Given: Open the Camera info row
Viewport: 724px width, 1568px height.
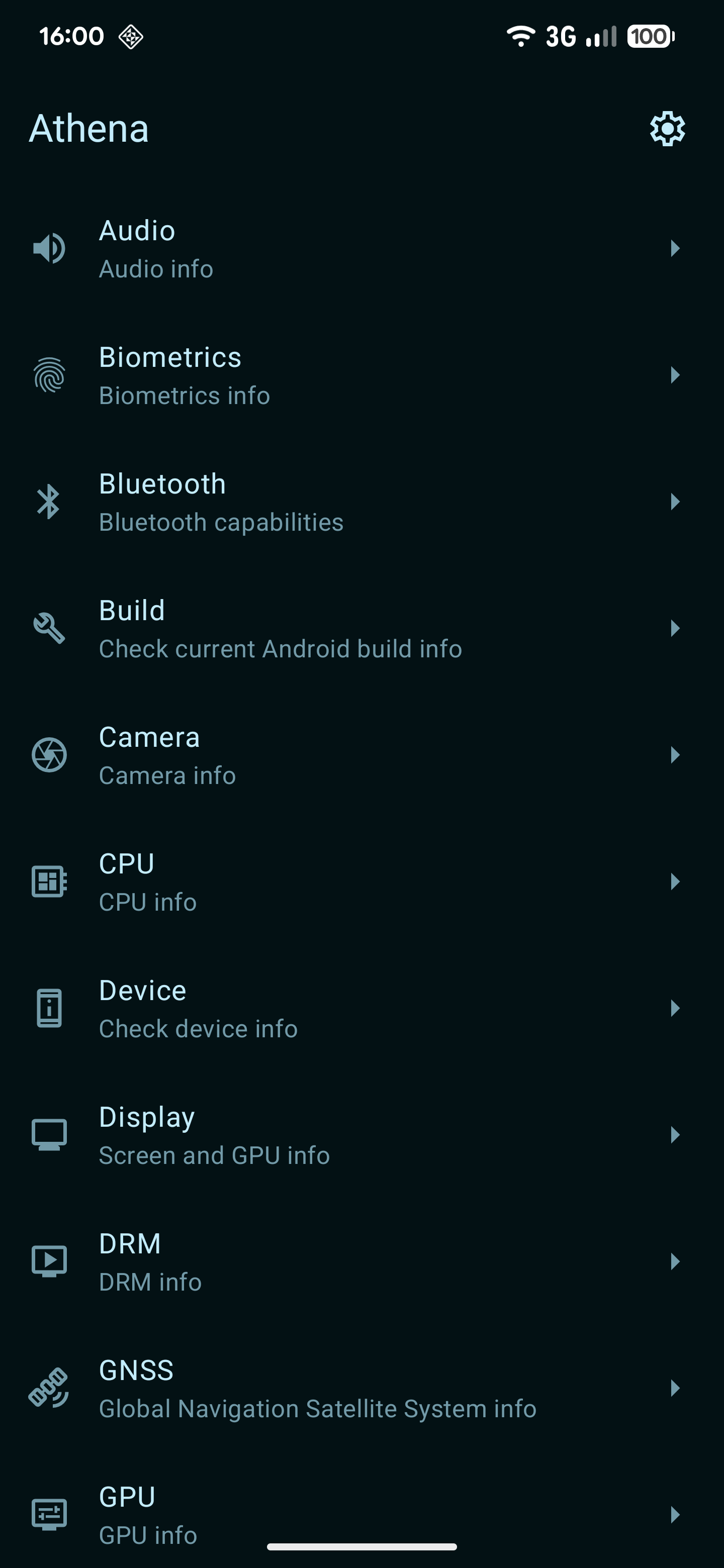Looking at the screenshot, I should tap(361, 755).
